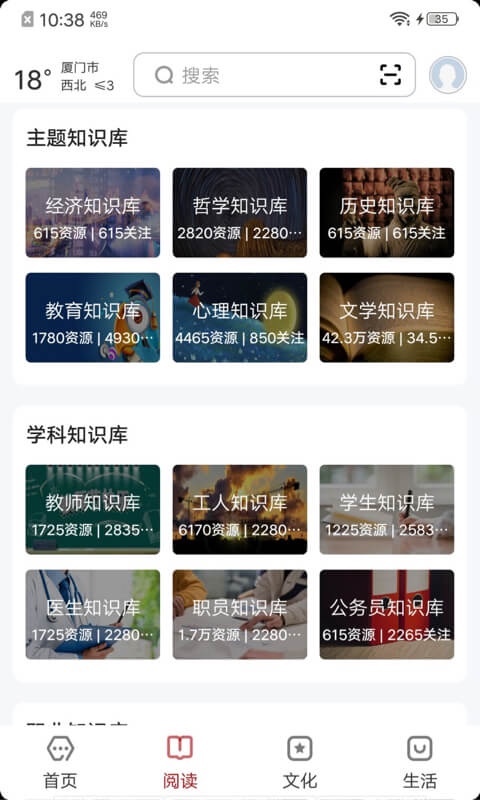Tap the 搜索 search box
The width and height of the screenshot is (480, 800).
coord(274,75)
